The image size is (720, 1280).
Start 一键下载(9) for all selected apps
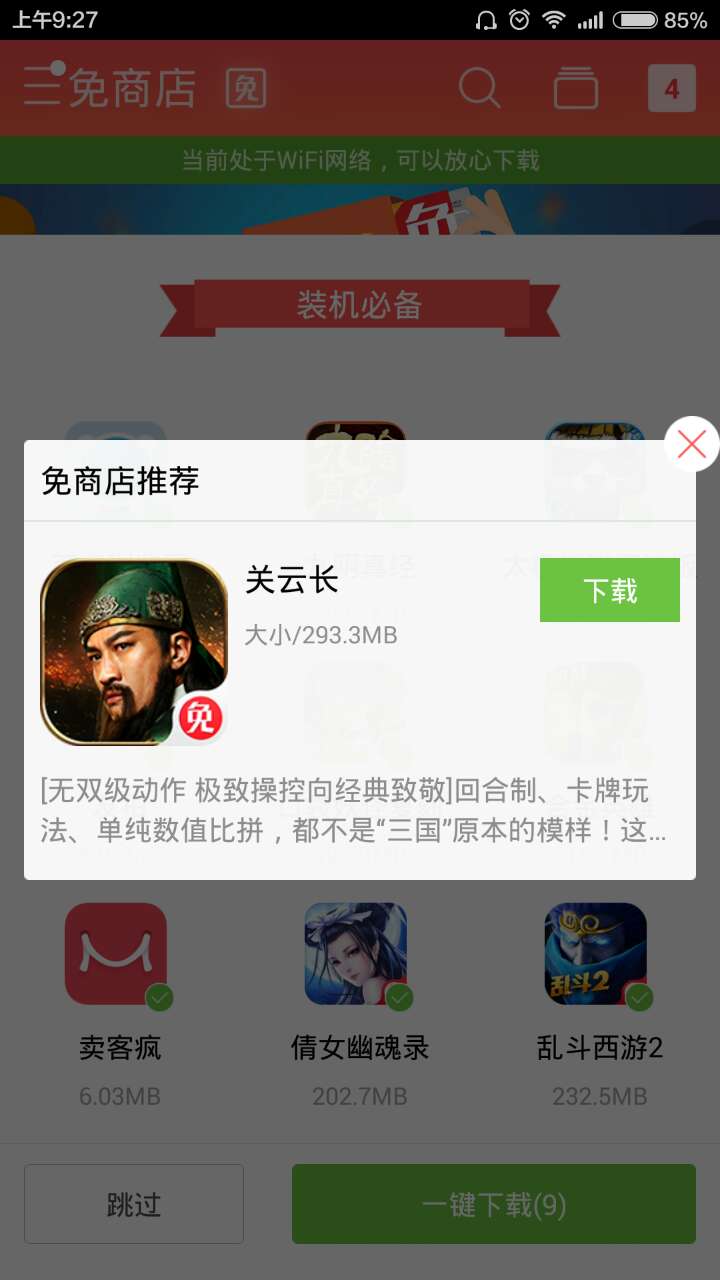(493, 1204)
